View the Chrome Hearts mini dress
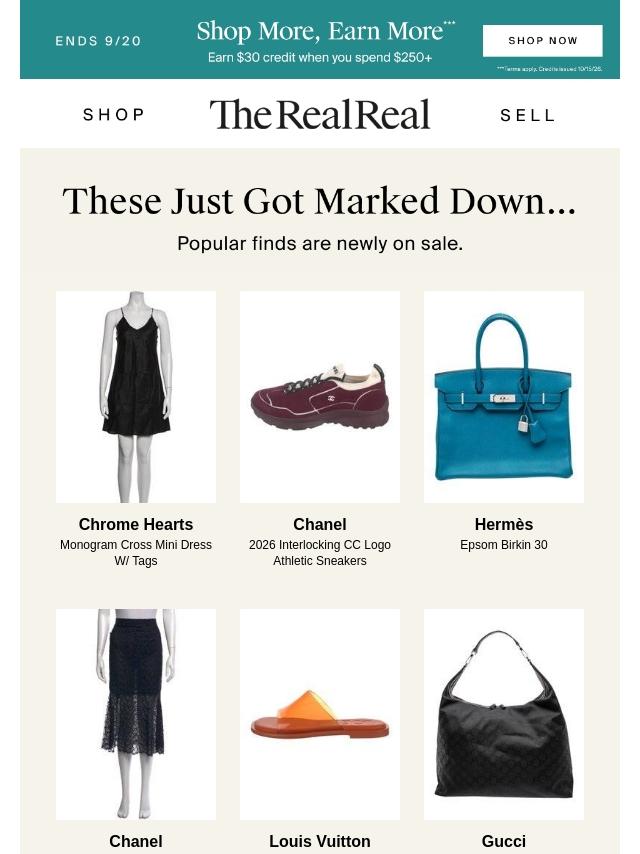The image size is (640, 854). [x=136, y=397]
